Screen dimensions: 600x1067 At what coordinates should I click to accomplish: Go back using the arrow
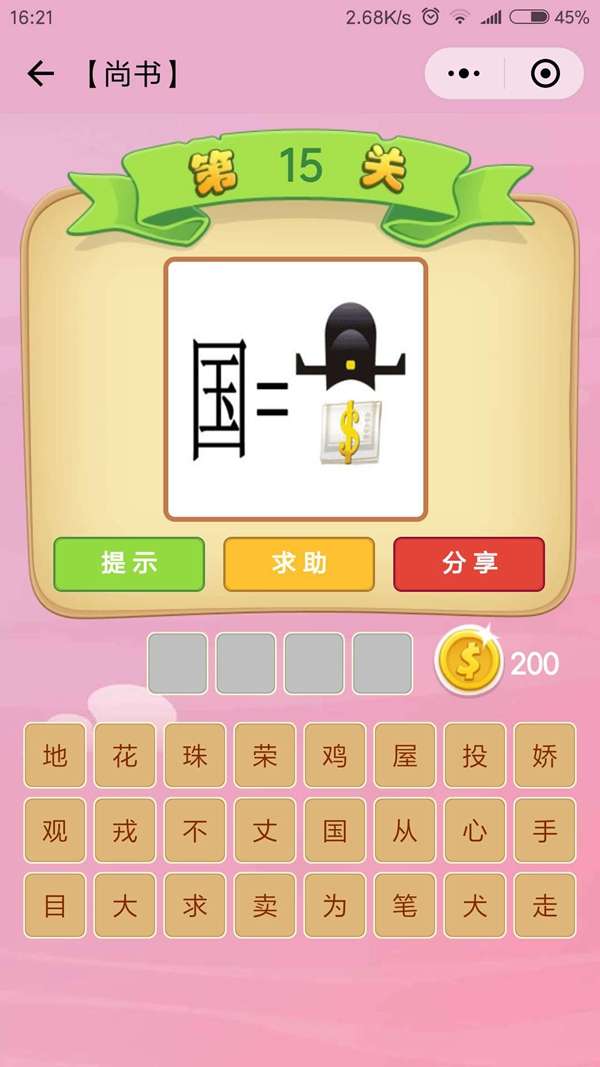(x=40, y=73)
